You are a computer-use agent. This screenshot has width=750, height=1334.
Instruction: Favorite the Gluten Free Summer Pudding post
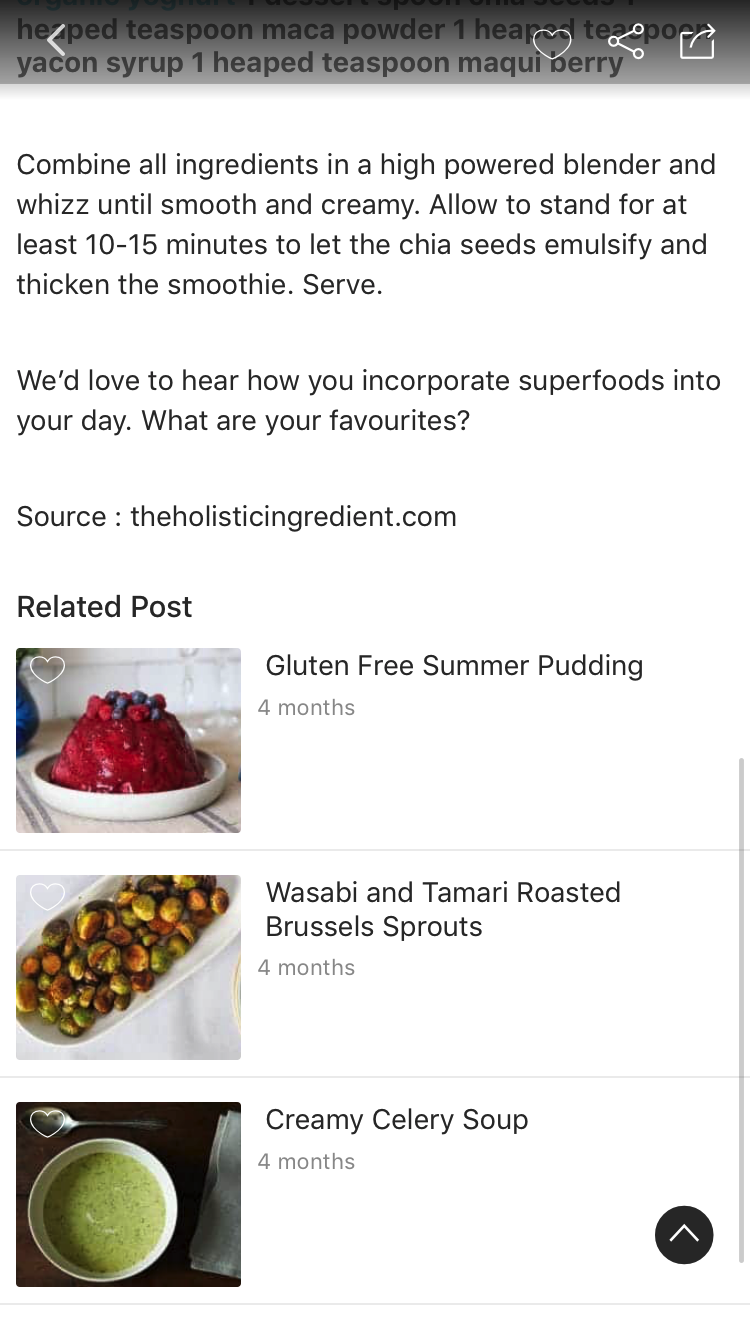47,669
